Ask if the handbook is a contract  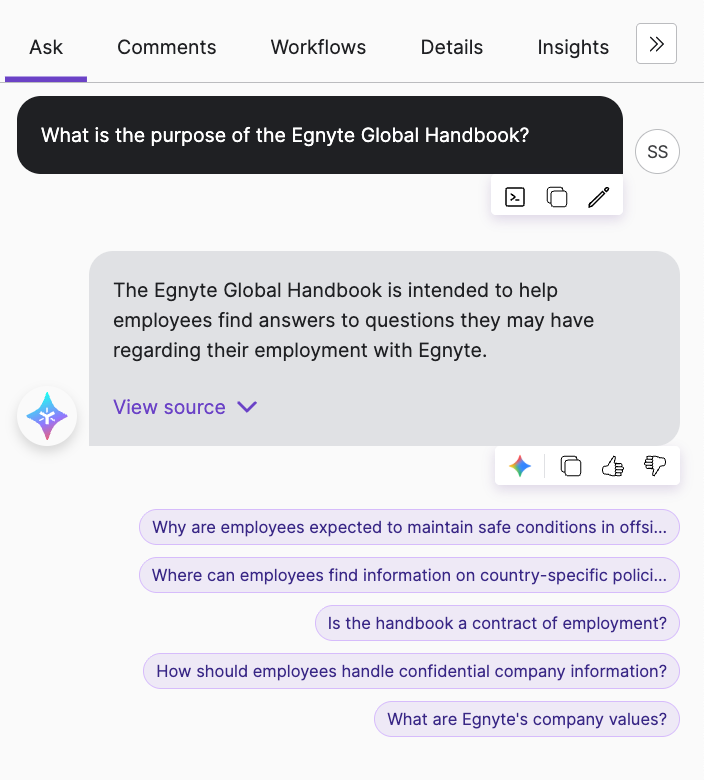497,623
